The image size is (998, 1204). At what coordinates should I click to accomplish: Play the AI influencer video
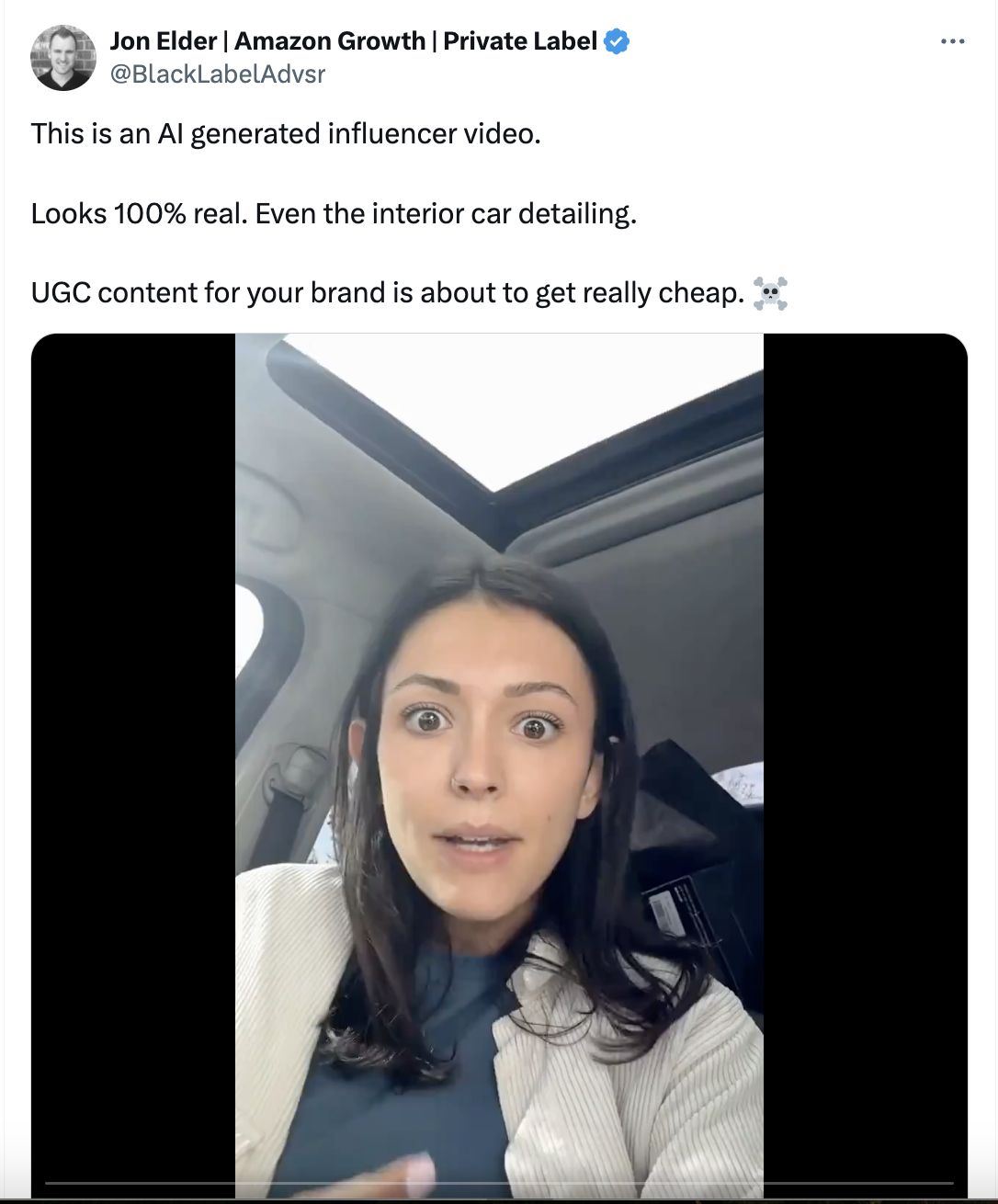[499, 765]
